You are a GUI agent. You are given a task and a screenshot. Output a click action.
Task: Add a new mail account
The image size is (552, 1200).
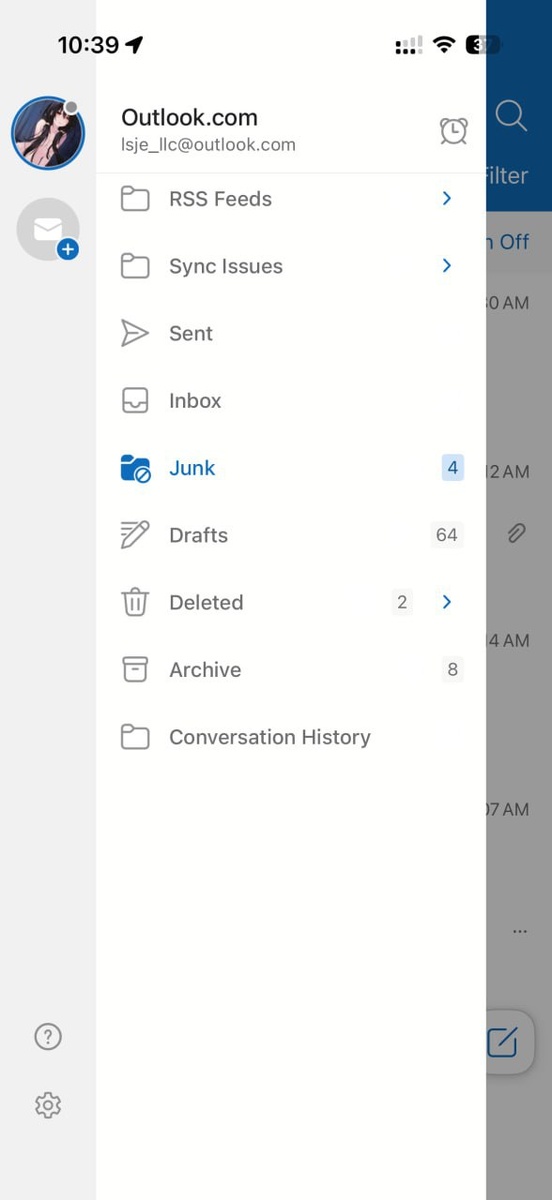48,230
